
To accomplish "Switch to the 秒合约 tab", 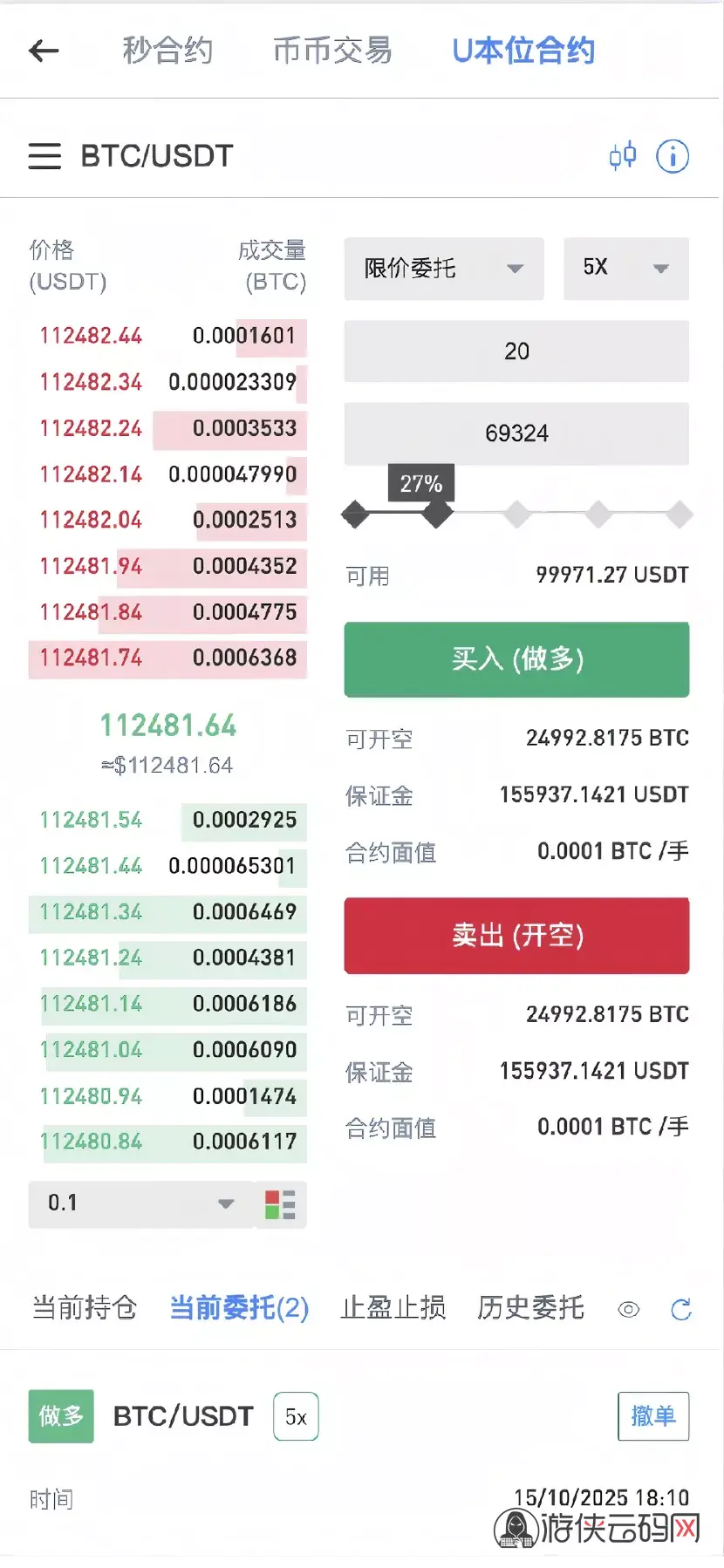I will click(167, 51).
